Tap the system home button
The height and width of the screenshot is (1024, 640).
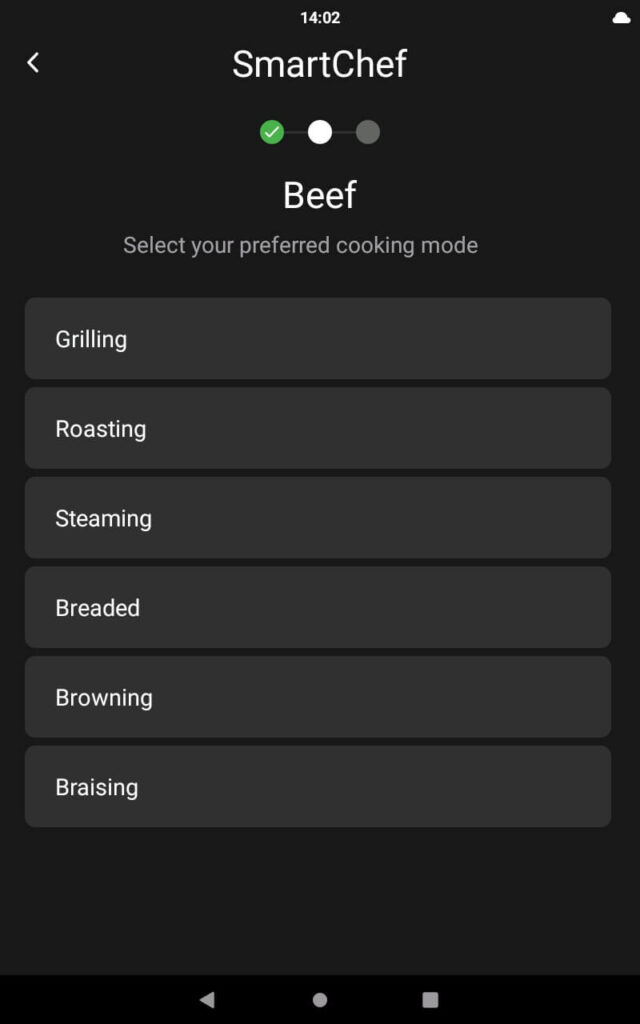click(320, 999)
